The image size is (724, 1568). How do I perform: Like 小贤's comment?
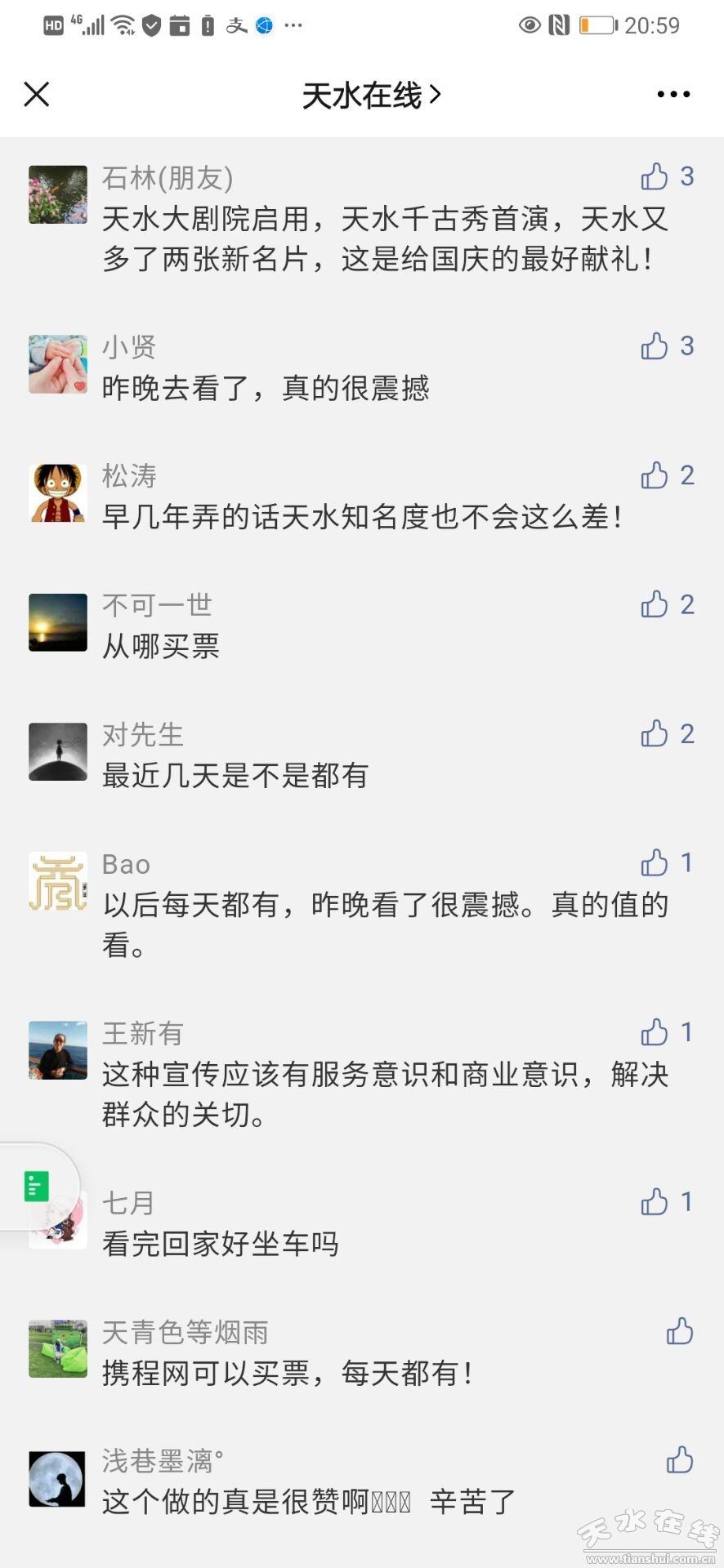tap(655, 346)
